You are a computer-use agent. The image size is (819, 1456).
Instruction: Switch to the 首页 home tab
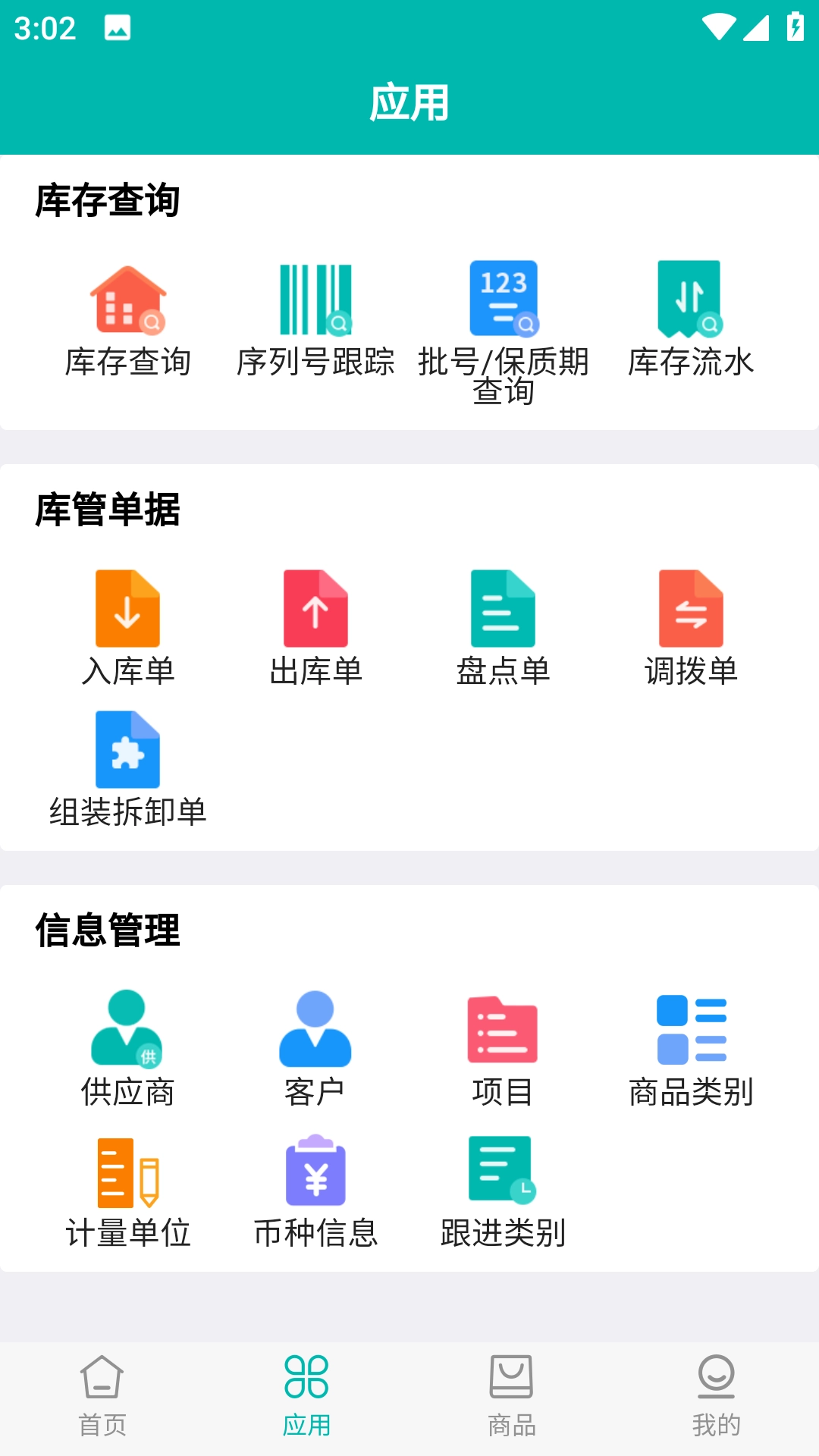[102, 1395]
